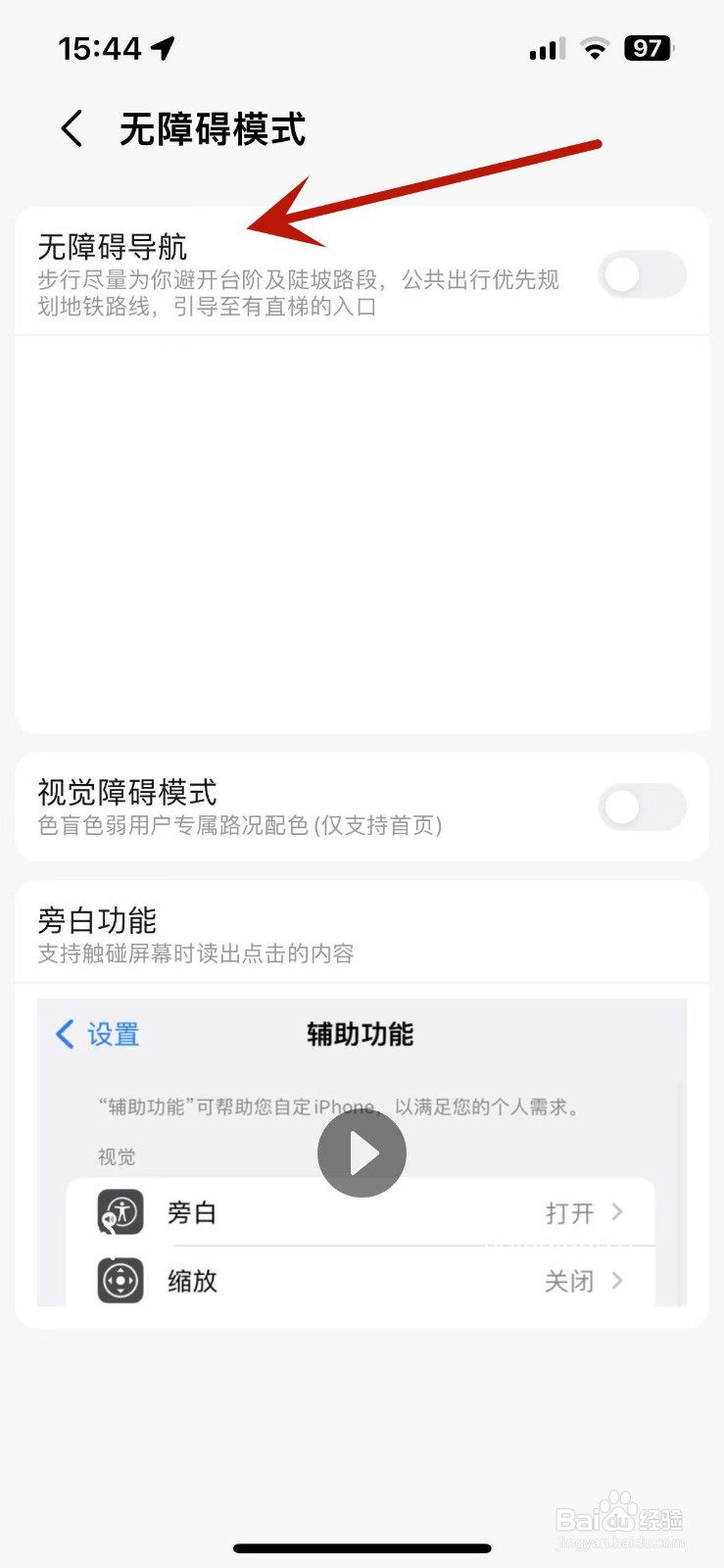Select the 辅助功能 title in the video
724x1568 pixels.
pyautogui.click(x=360, y=1034)
